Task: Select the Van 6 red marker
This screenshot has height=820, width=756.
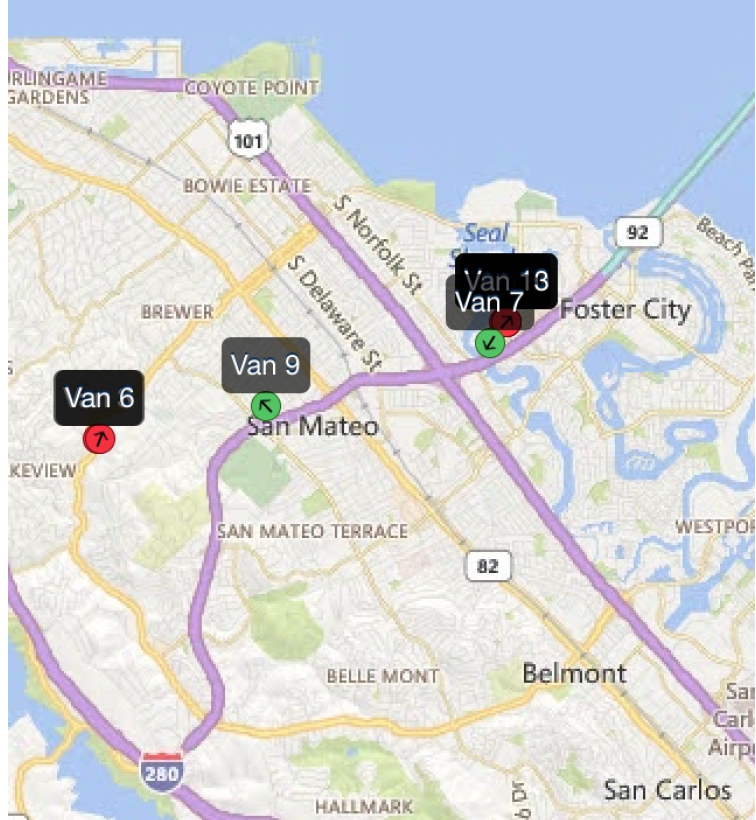Action: click(99, 438)
